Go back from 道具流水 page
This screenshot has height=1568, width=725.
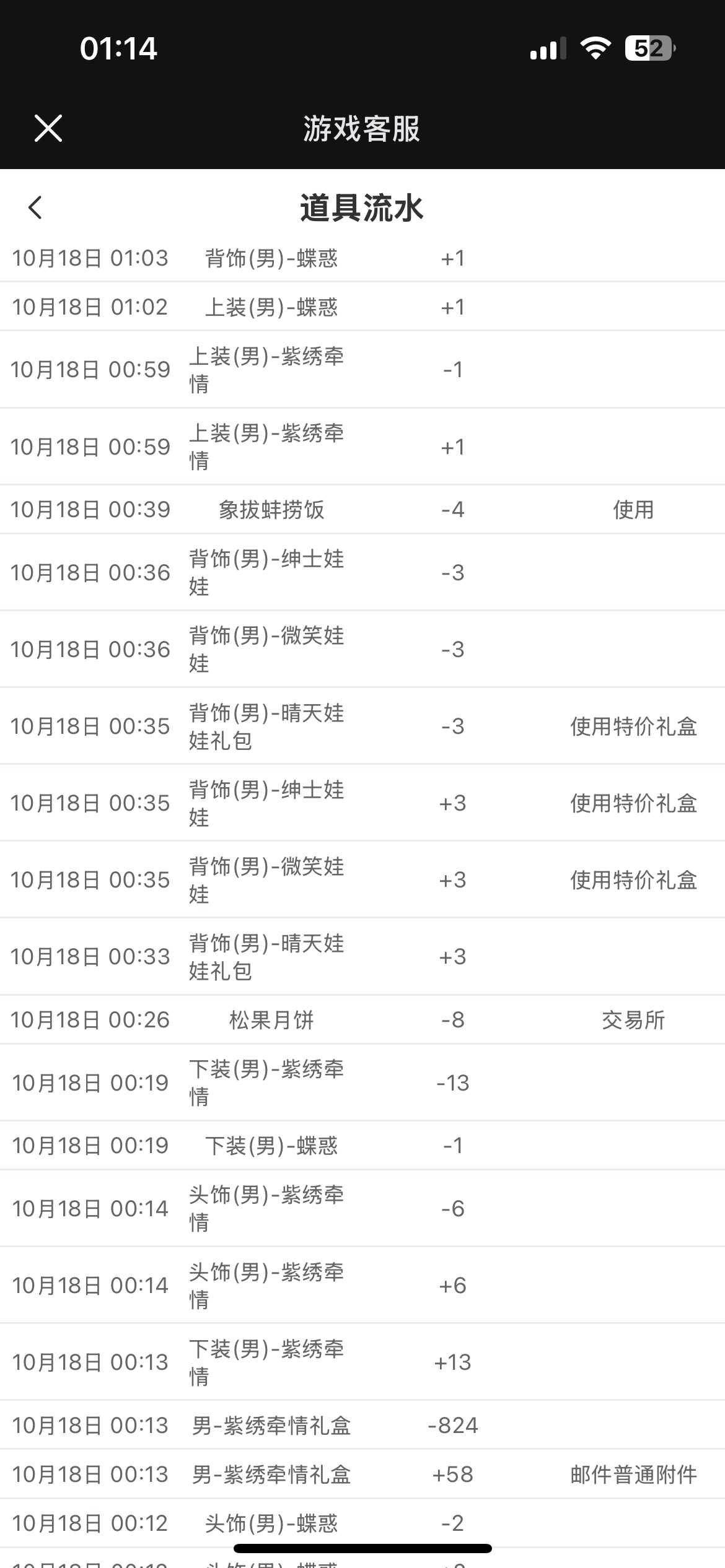(35, 207)
